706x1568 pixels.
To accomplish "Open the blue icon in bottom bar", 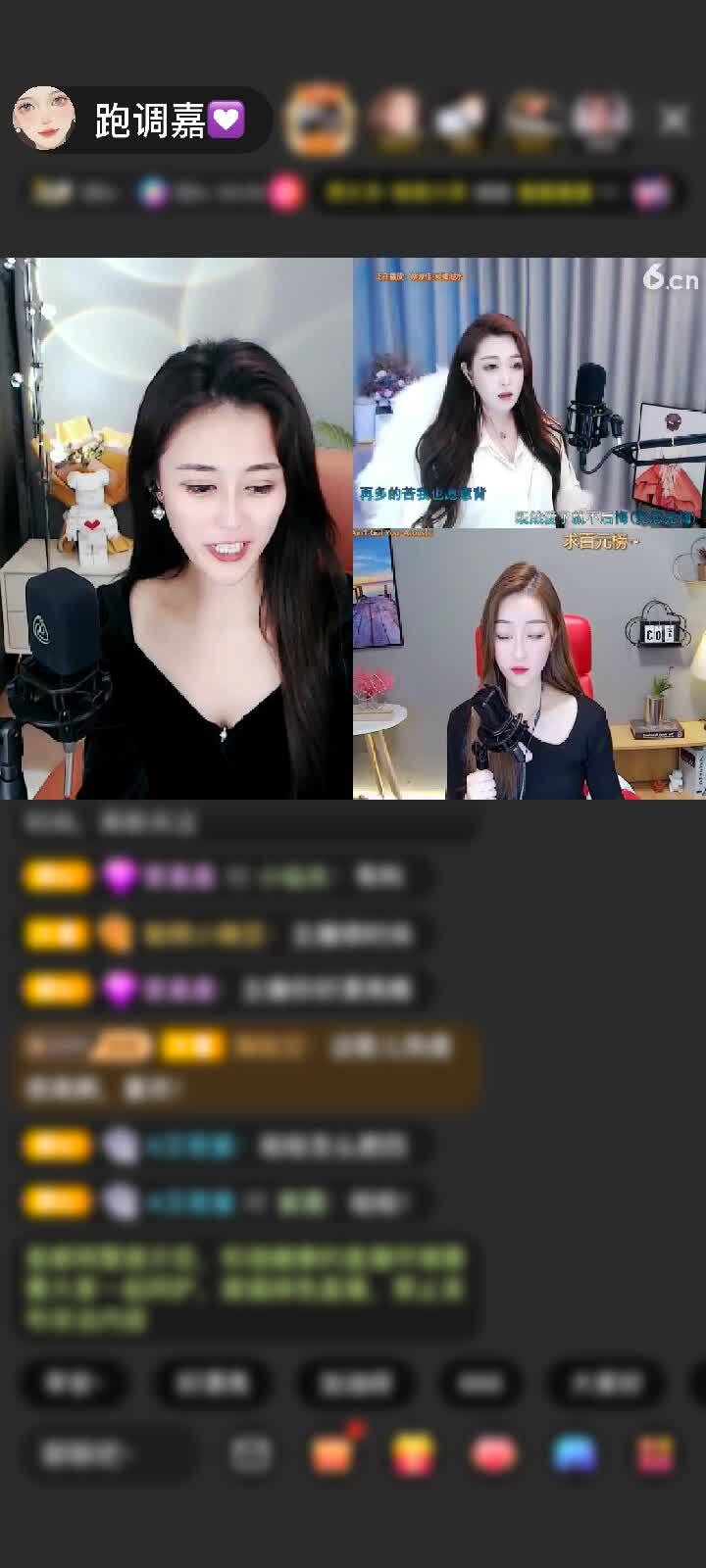I will point(574,1454).
